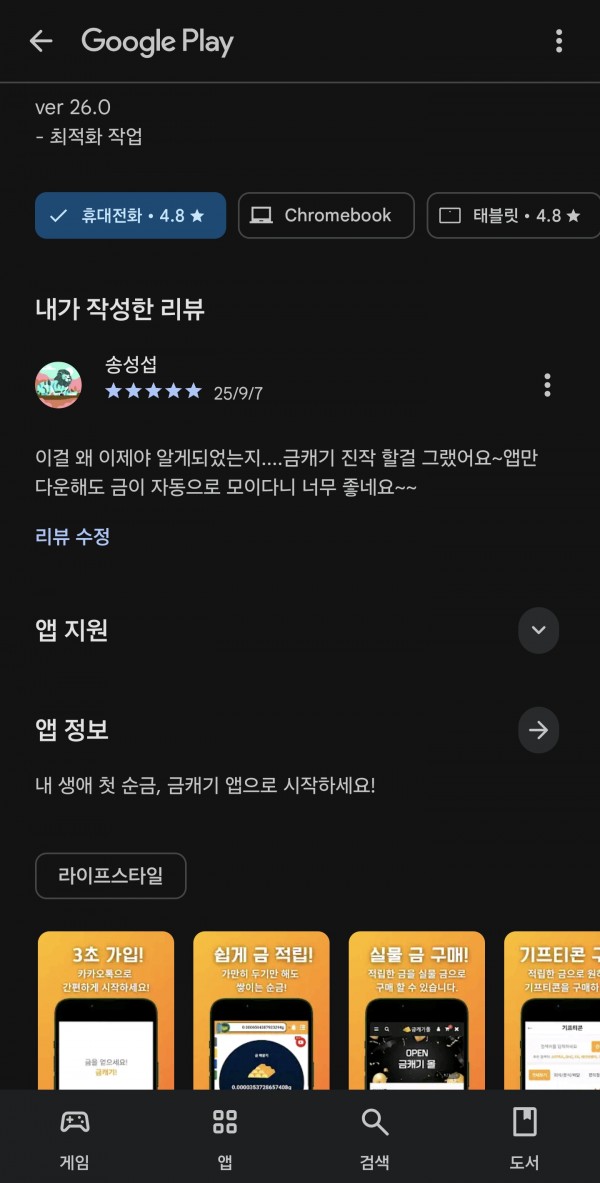
Task: Expand the 앱 지원 section
Action: (538, 630)
